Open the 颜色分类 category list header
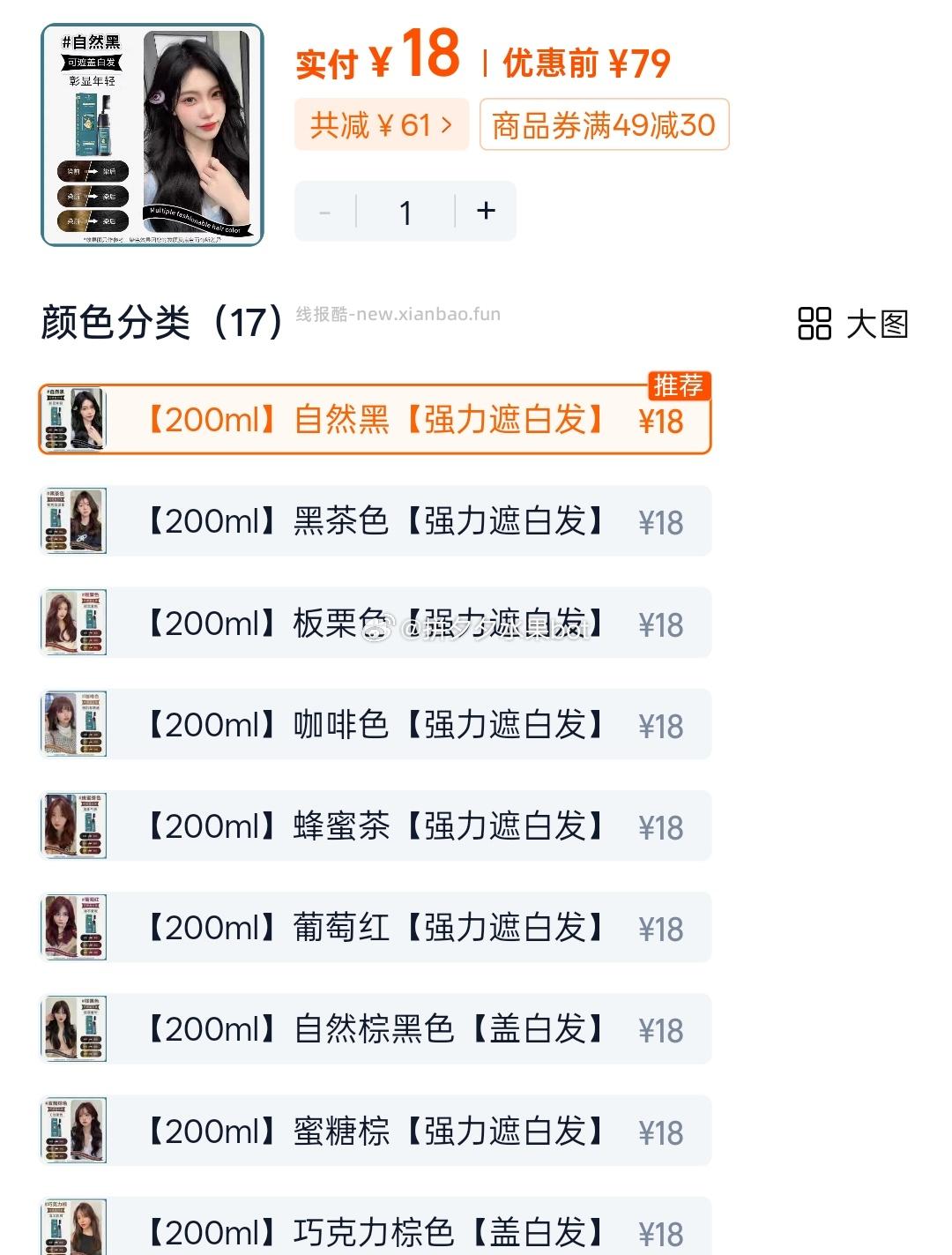The image size is (952, 1255). (159, 324)
